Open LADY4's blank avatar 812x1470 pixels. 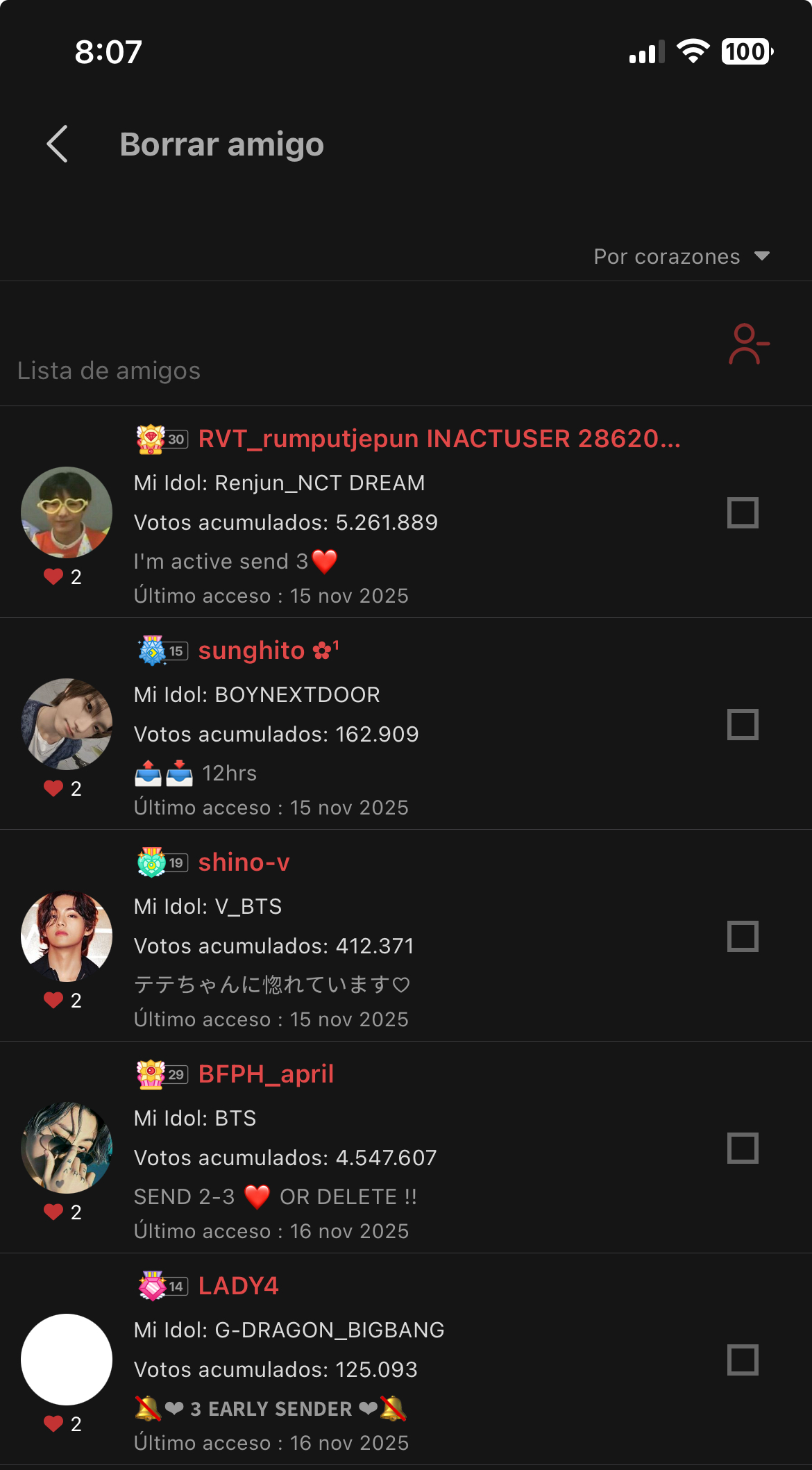click(67, 1360)
